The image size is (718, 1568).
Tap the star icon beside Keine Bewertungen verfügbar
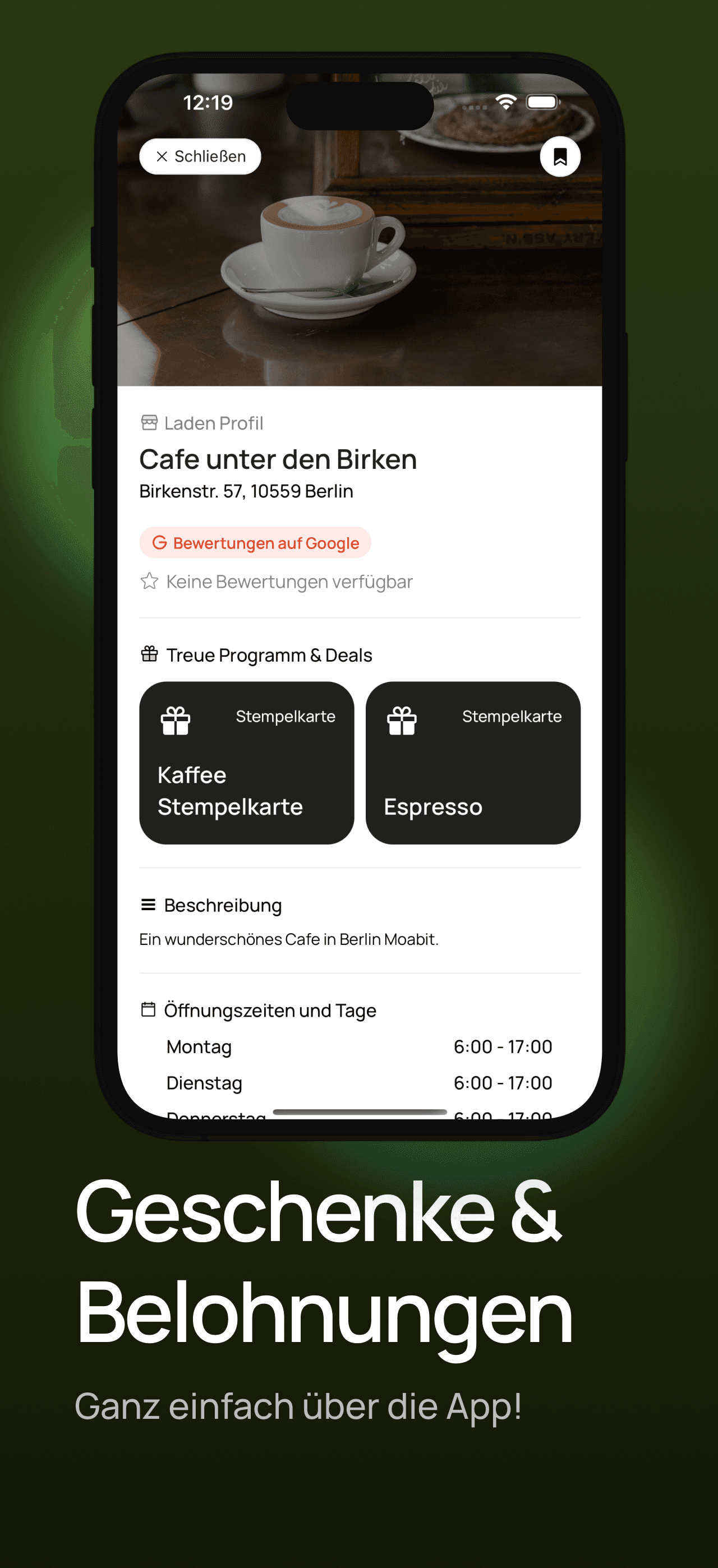tap(149, 582)
